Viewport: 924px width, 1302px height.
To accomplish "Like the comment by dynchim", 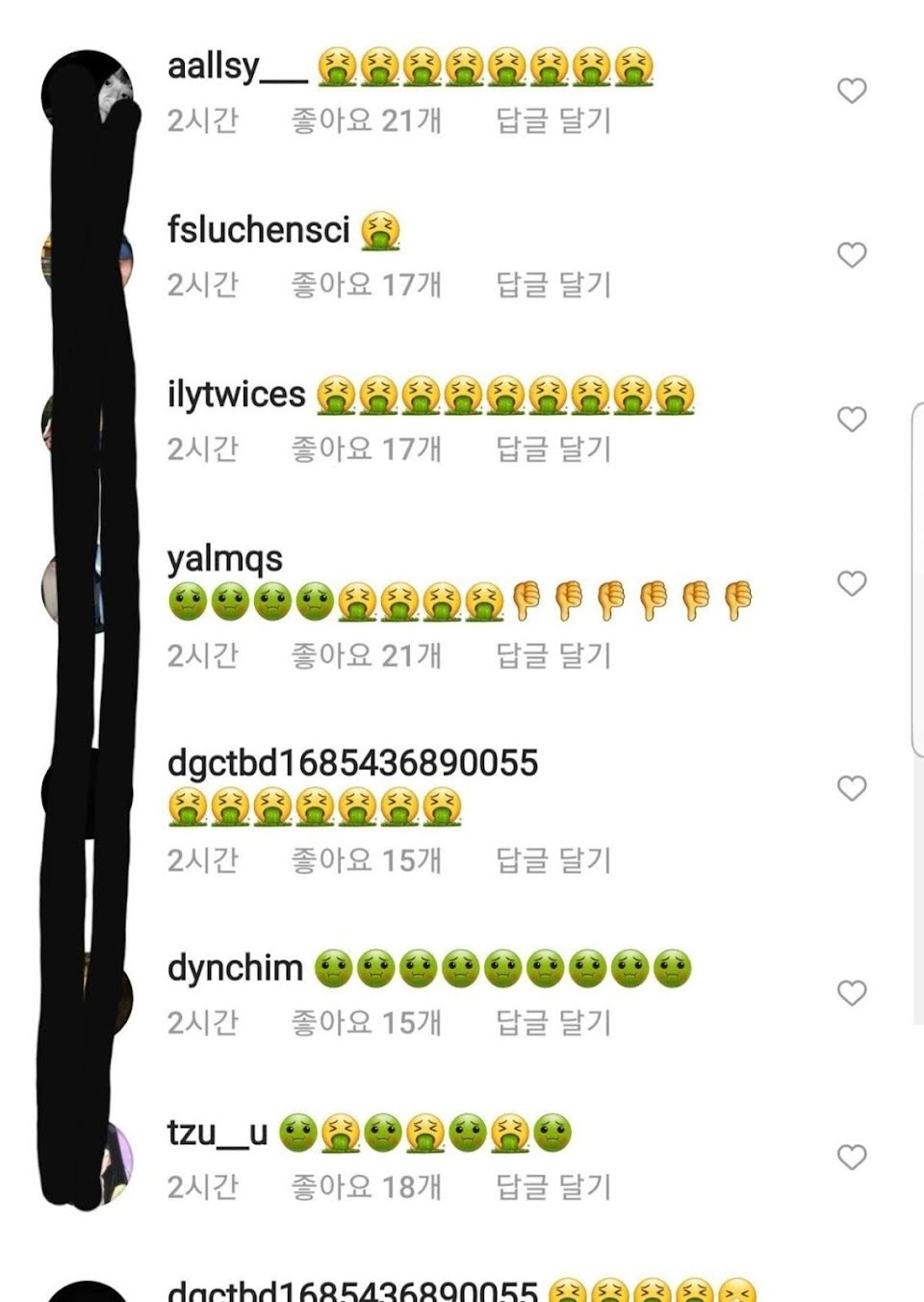I will click(852, 993).
